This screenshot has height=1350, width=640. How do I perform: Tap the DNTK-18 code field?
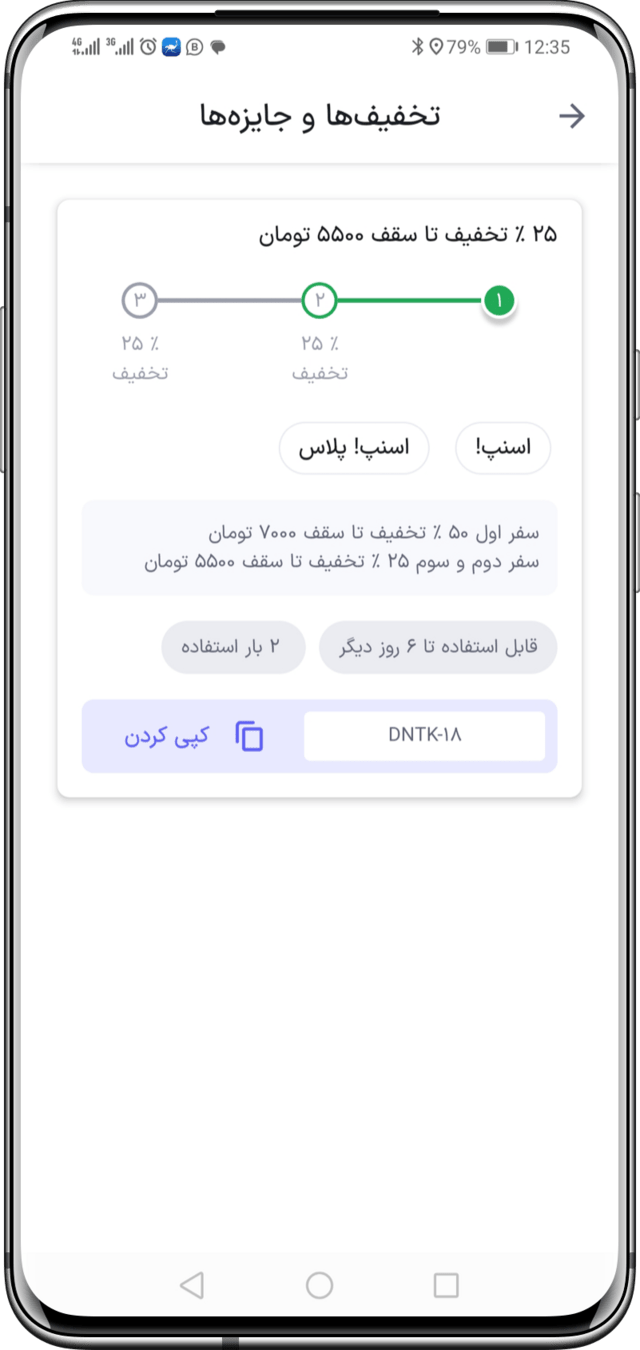point(424,736)
